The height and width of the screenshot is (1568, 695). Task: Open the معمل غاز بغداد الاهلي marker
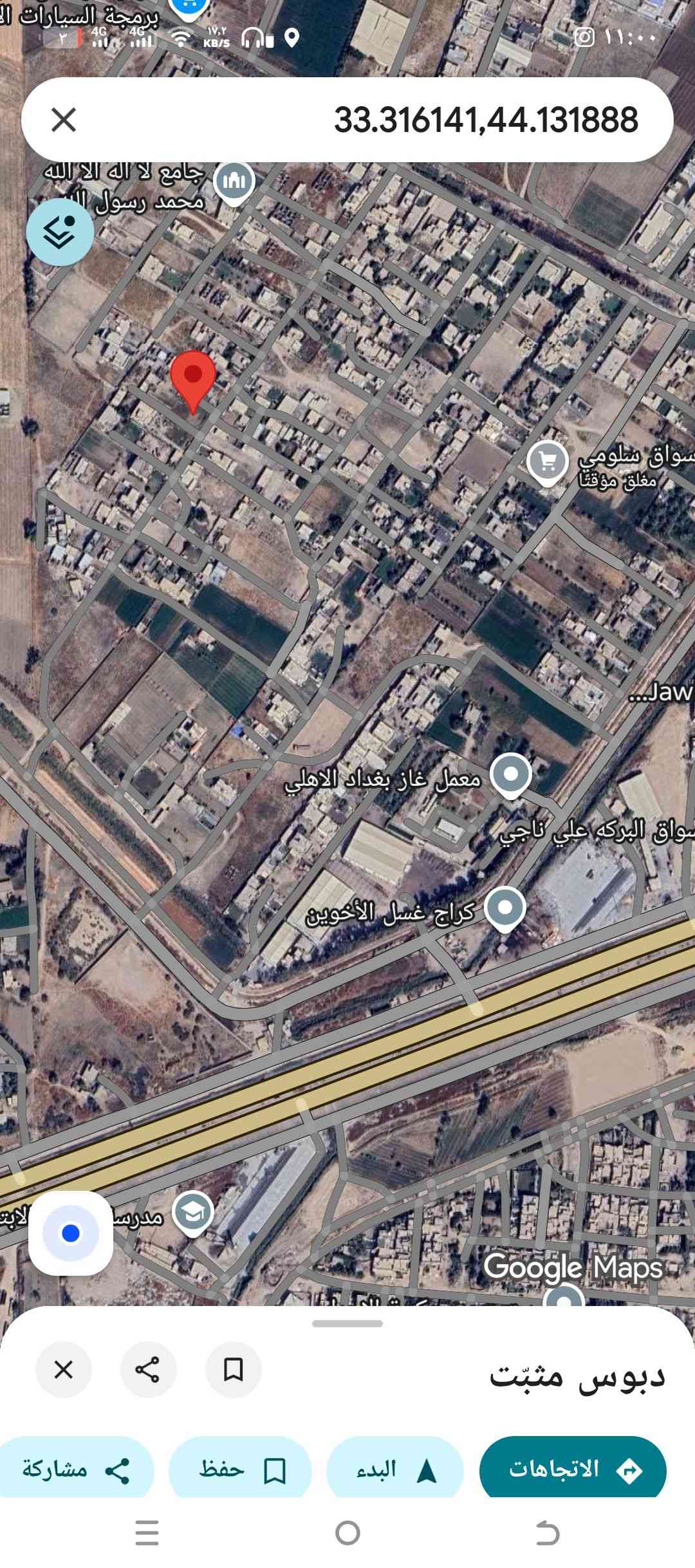pos(511,774)
